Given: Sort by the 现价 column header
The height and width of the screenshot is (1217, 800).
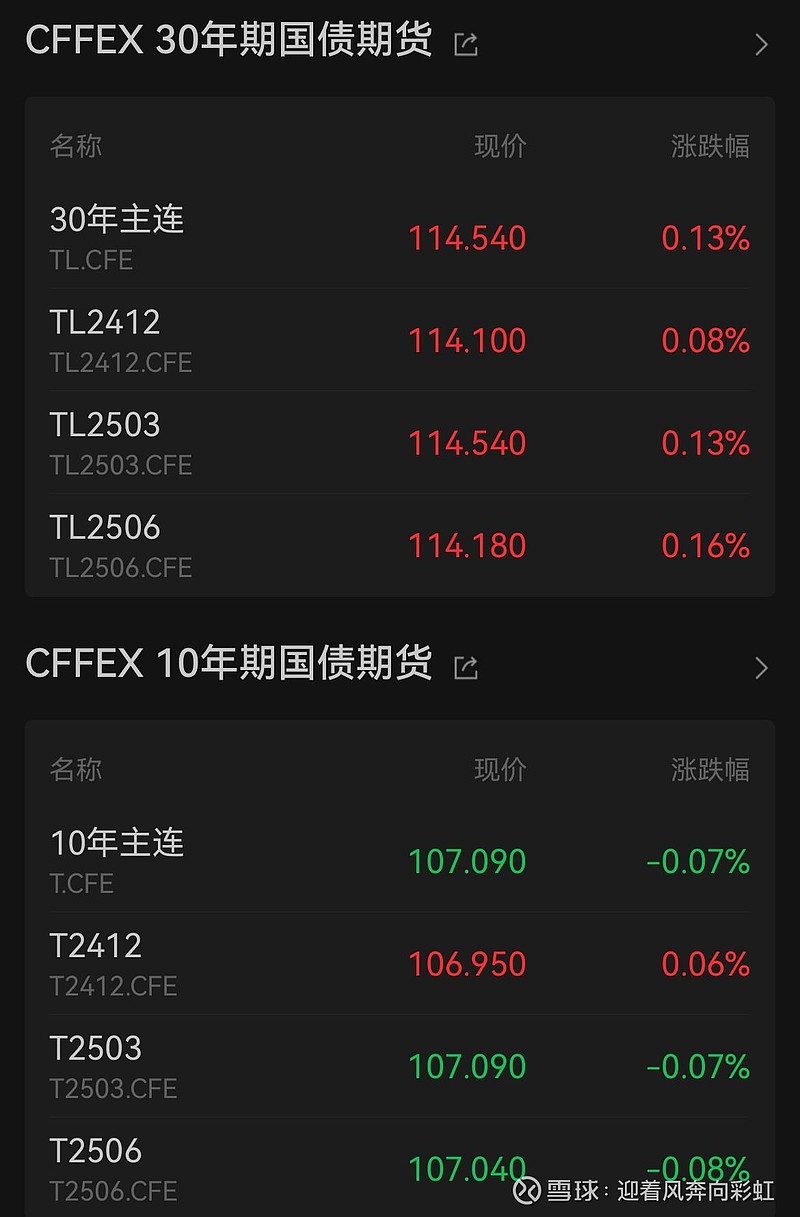Looking at the screenshot, I should (x=499, y=145).
